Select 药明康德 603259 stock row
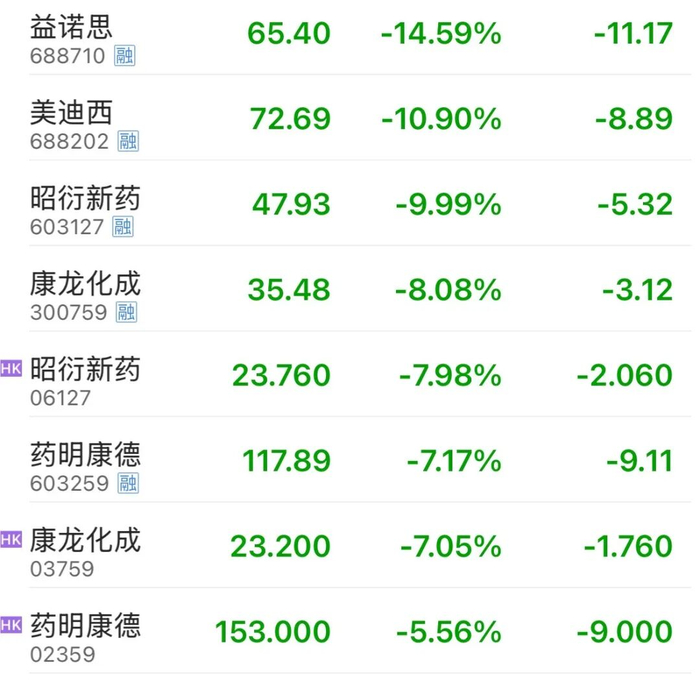 [350, 459]
